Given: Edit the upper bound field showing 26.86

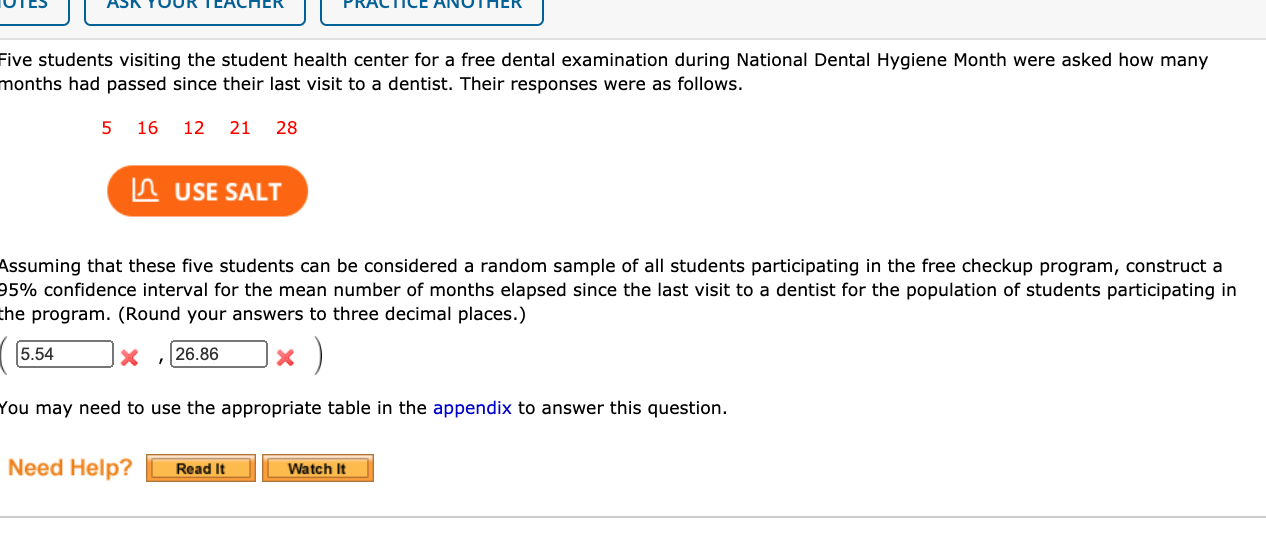Looking at the screenshot, I should pos(218,355).
